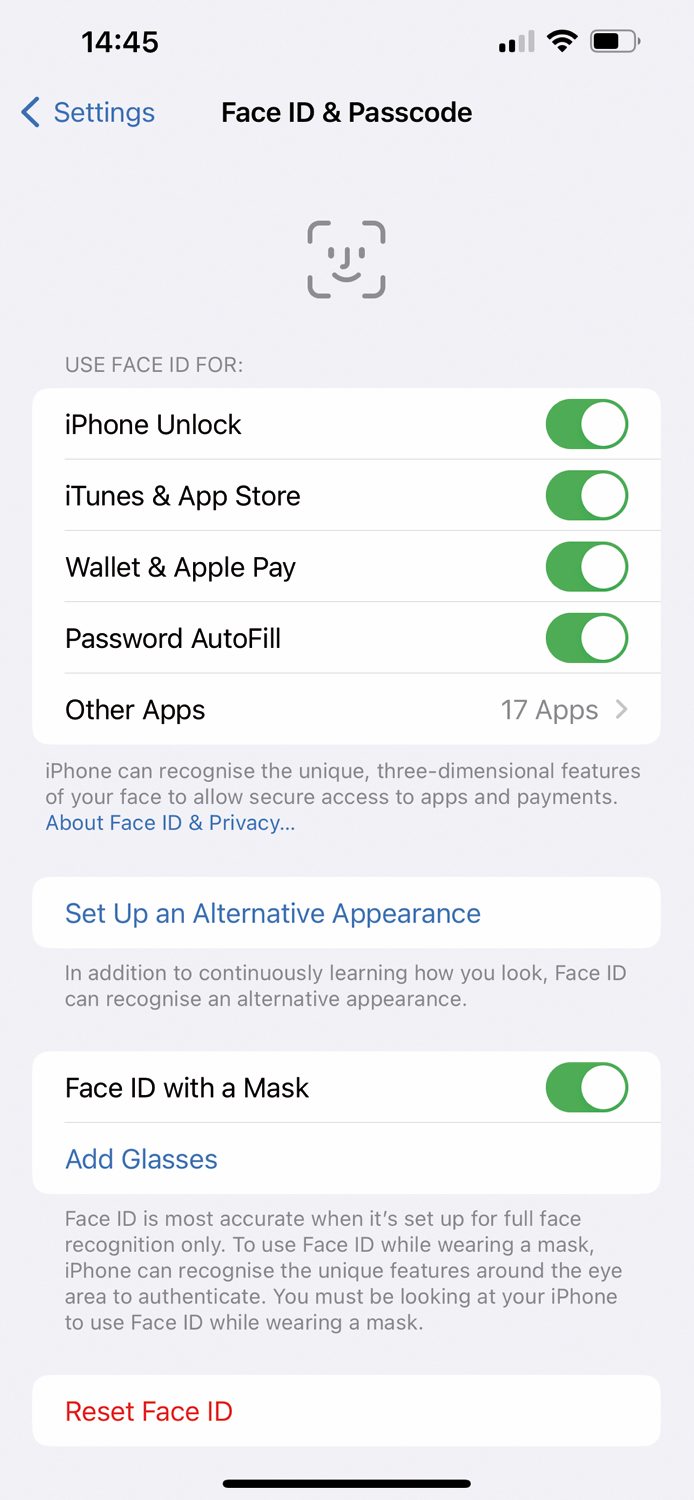Open About Face ID & Privacy link
The image size is (694, 1500).
(x=170, y=823)
